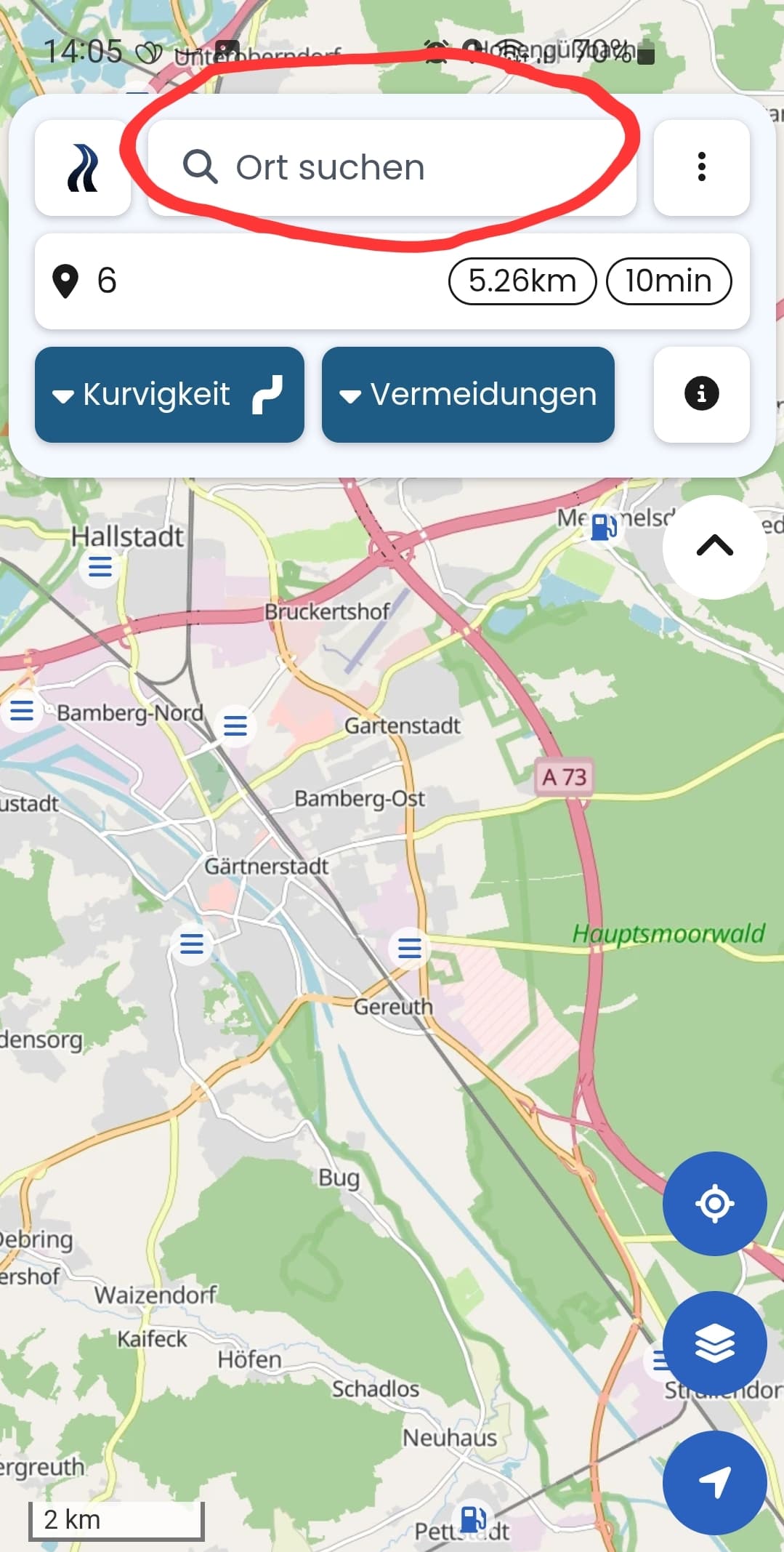Screen dimensions: 784x1552
Task: Collapse the route panel with the chevron
Action: (715, 547)
